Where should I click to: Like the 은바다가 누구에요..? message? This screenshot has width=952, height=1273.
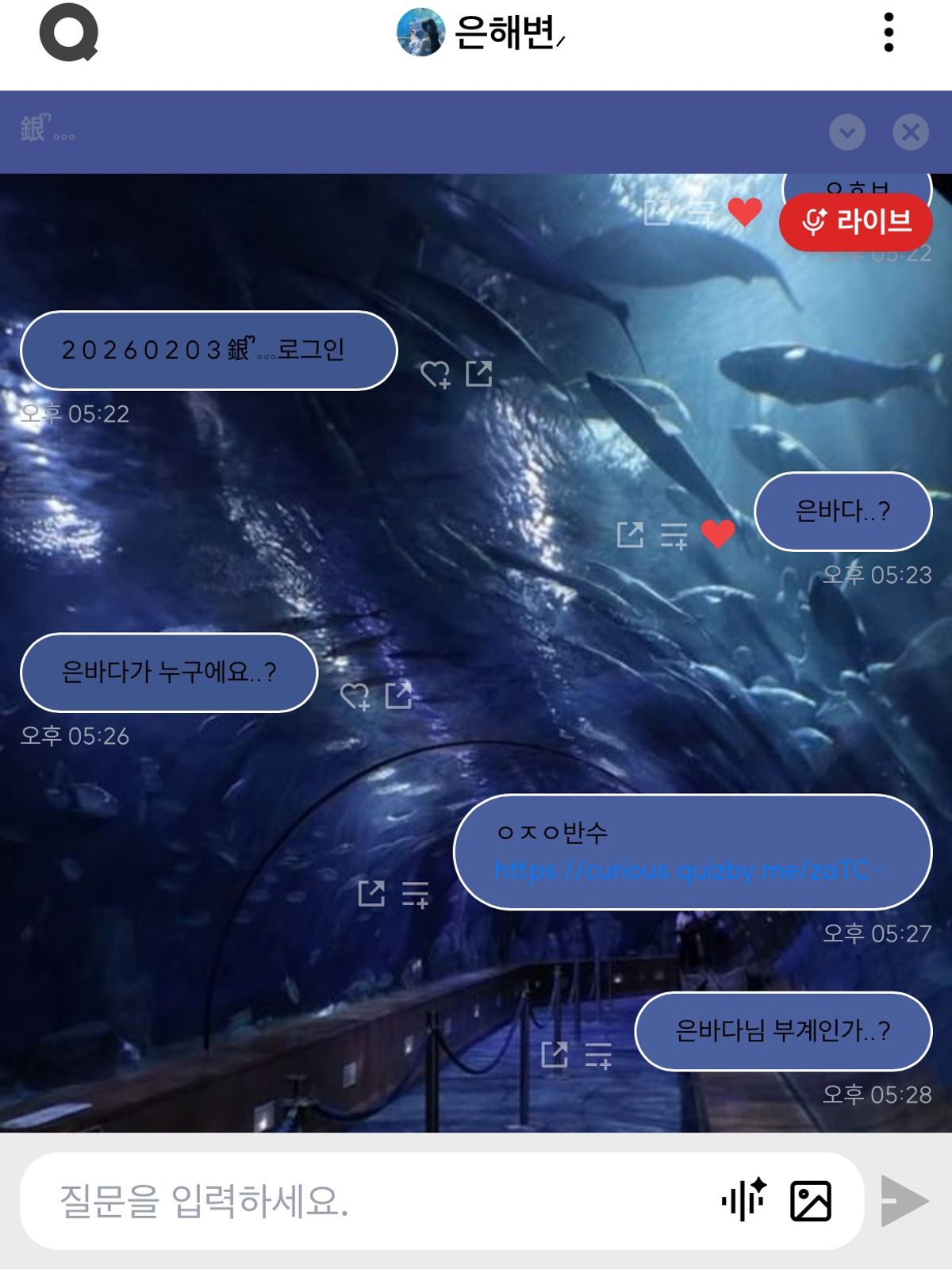[x=355, y=696]
